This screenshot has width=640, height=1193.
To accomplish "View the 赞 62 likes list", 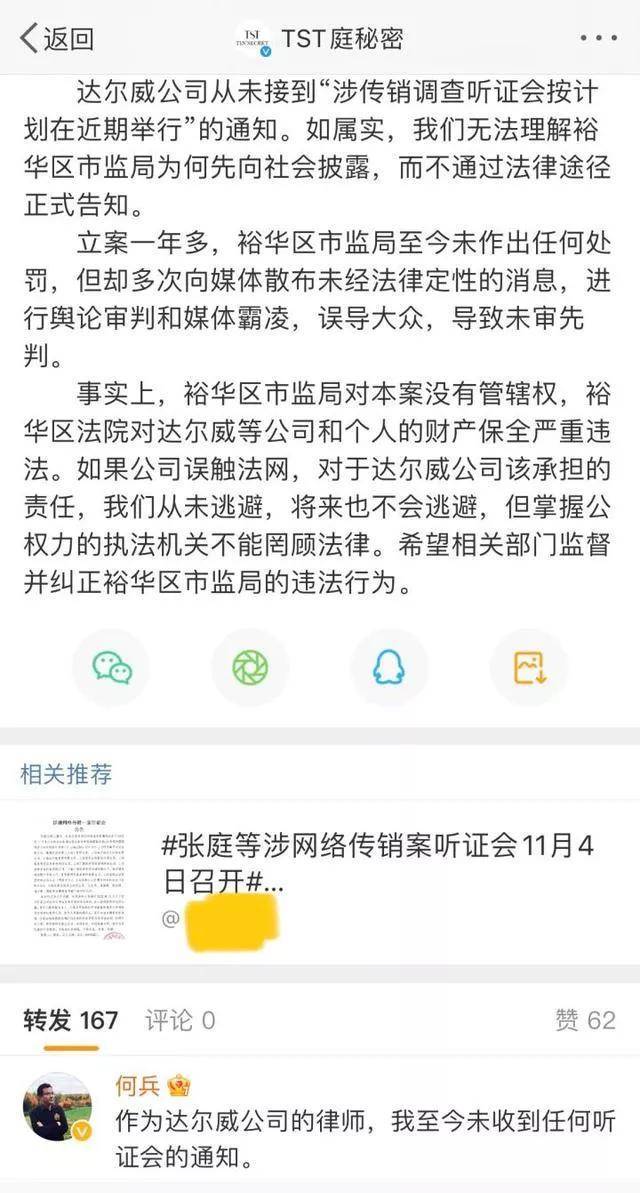I will coord(585,1020).
